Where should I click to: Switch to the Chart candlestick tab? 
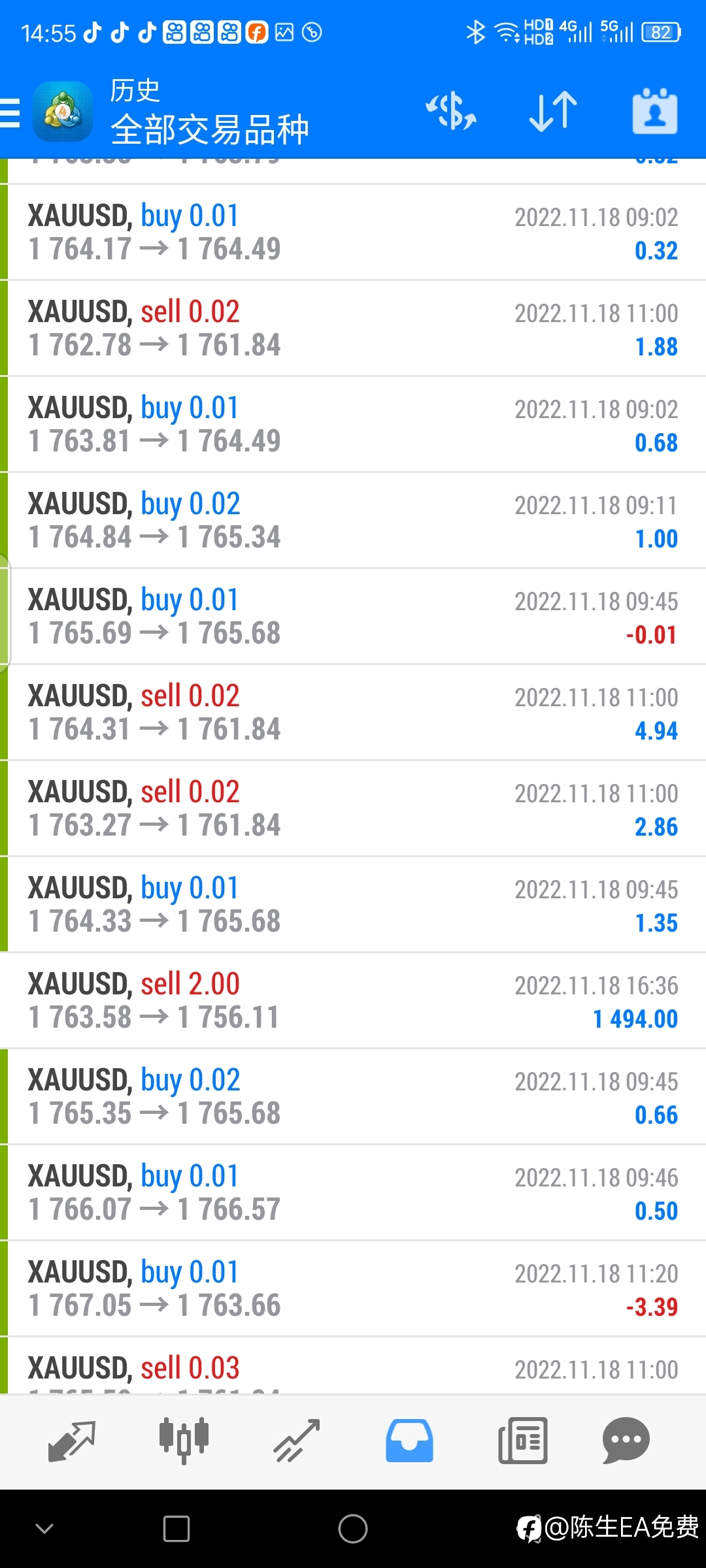tap(184, 1441)
